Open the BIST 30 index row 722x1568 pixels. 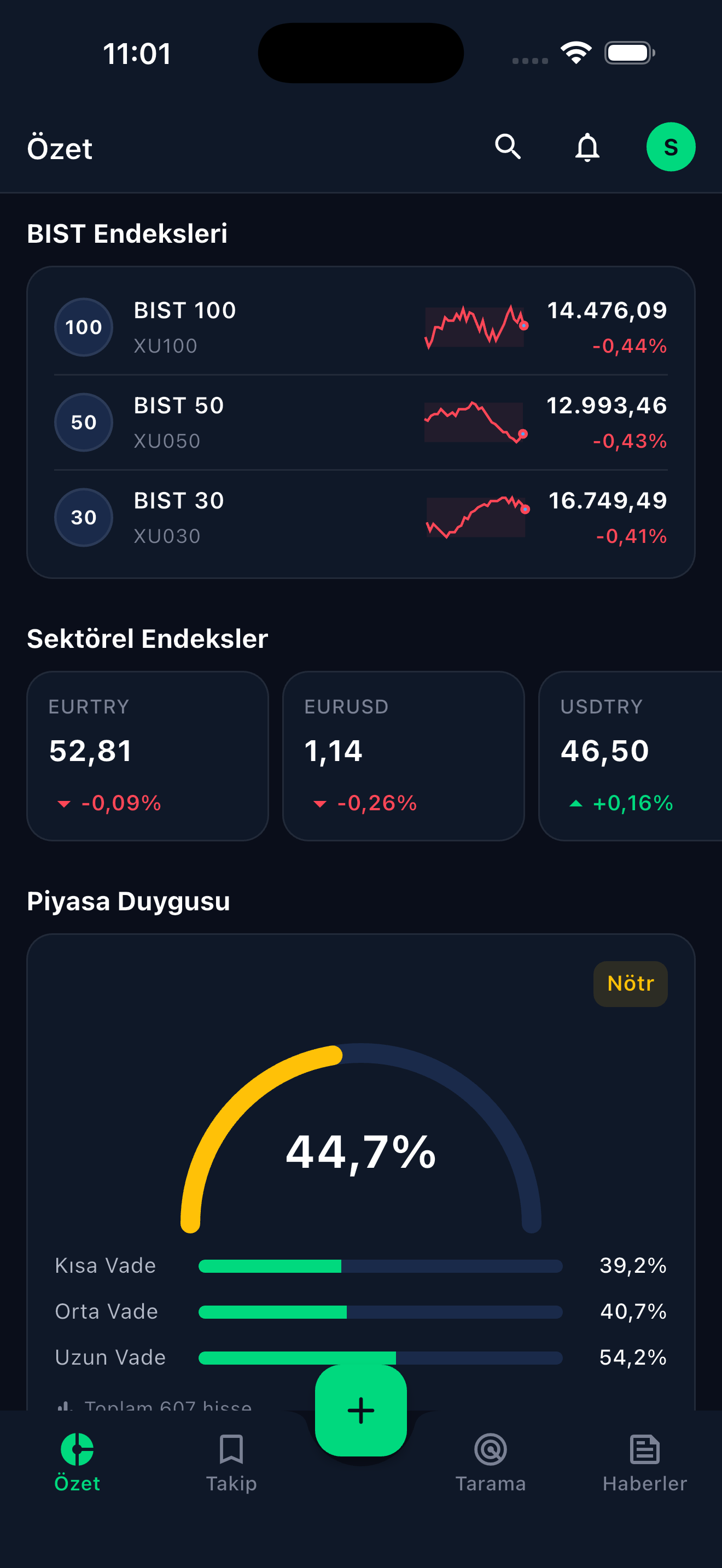(x=361, y=517)
